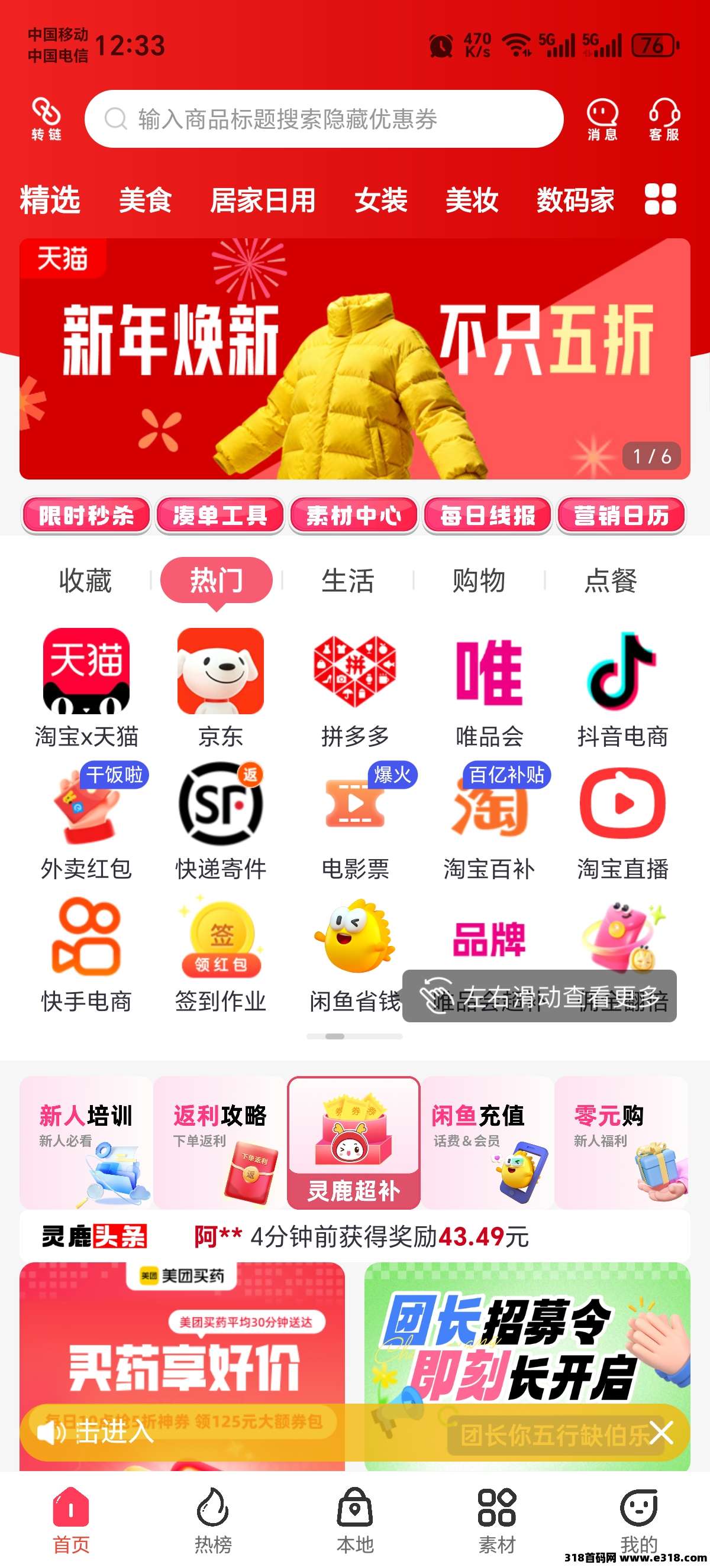Select the 点餐 tab
710x1568 pixels.
pos(610,580)
